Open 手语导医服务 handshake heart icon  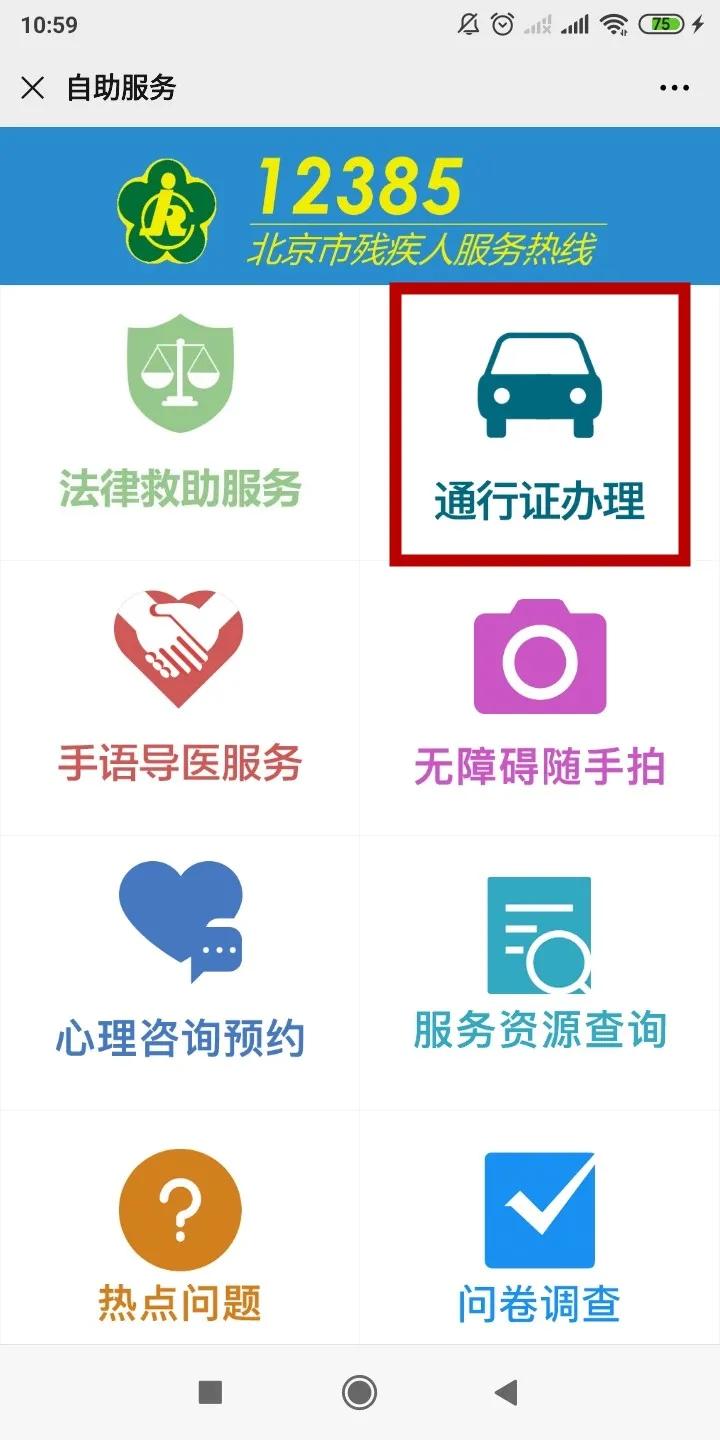[x=179, y=648]
